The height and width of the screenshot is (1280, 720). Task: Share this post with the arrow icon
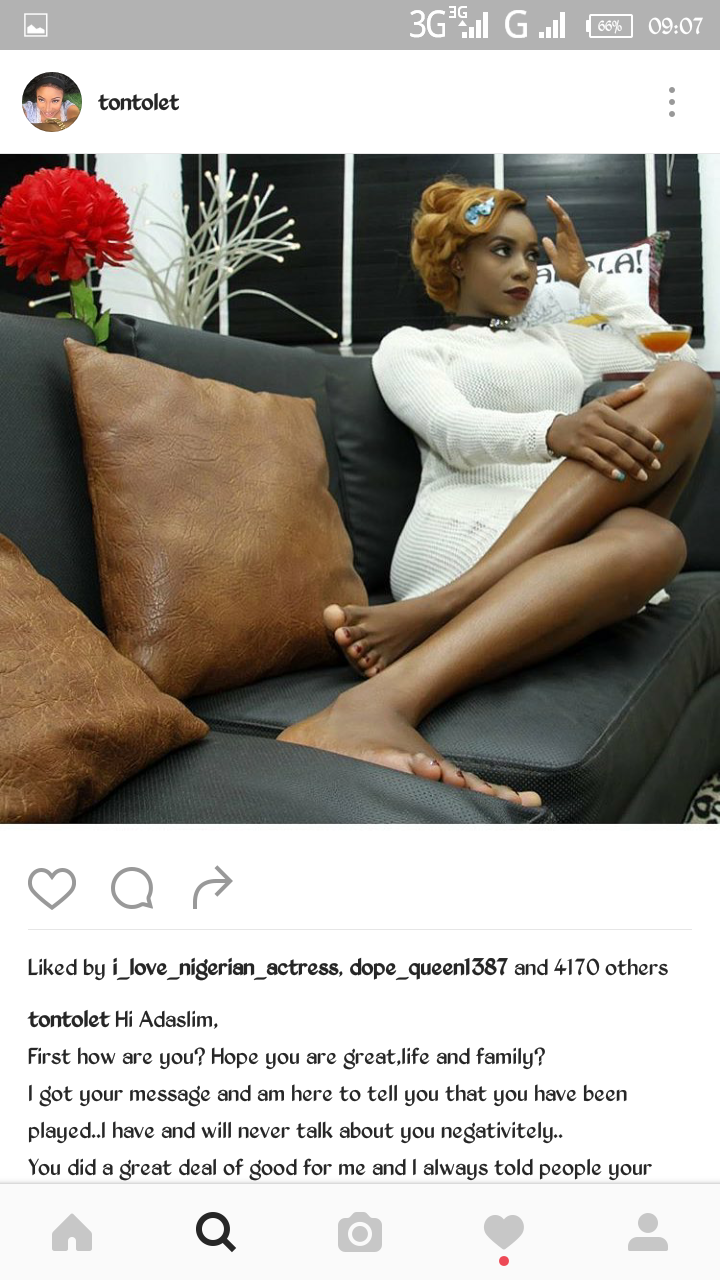212,887
